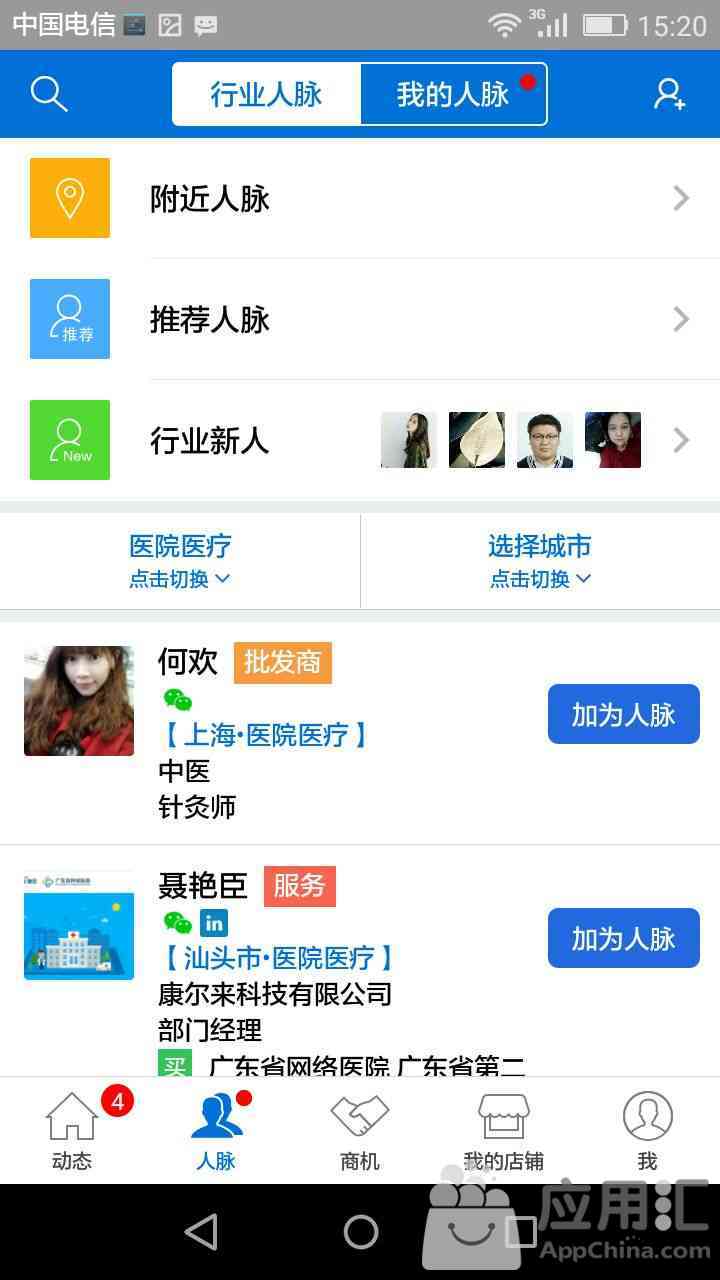Image resolution: width=720 pixels, height=1280 pixels.
Task: Open 推荐人脉 row
Action: tap(360, 319)
